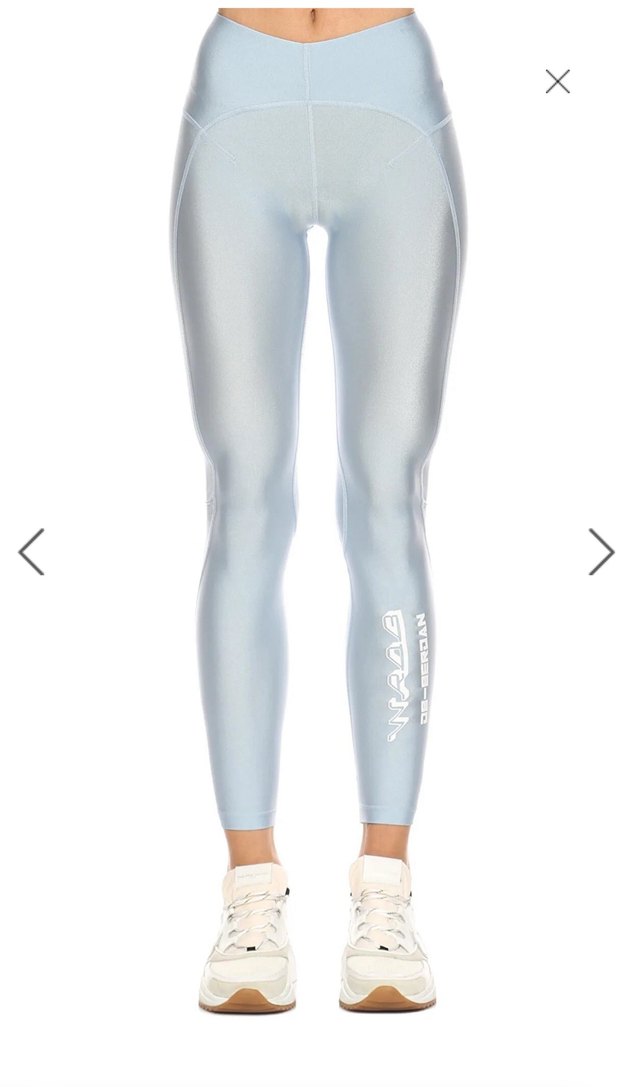Close the full-screen product image viewer
Image resolution: width=631 pixels, height=1087 pixels.
pyautogui.click(x=557, y=82)
